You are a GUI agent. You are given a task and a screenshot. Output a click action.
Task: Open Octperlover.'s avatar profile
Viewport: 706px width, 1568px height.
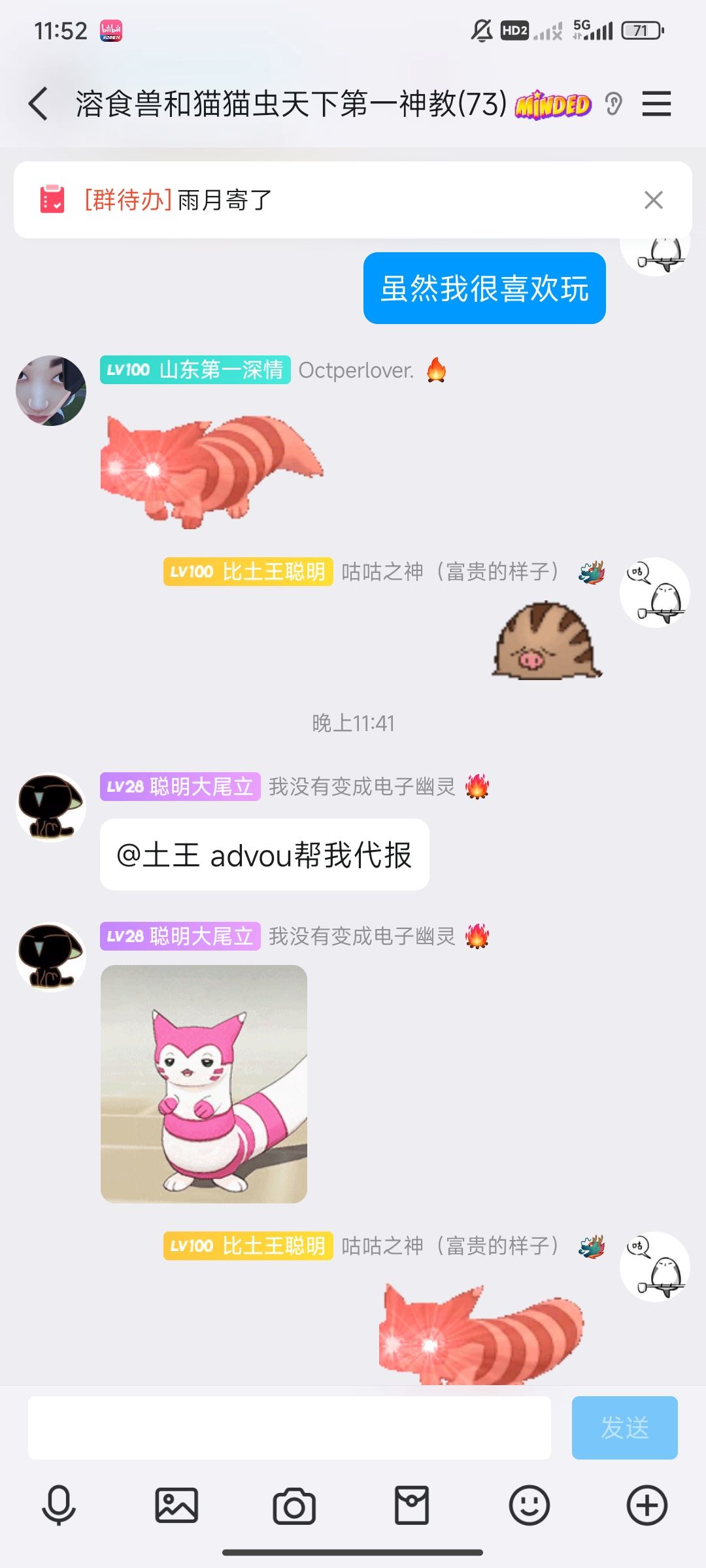[51, 391]
